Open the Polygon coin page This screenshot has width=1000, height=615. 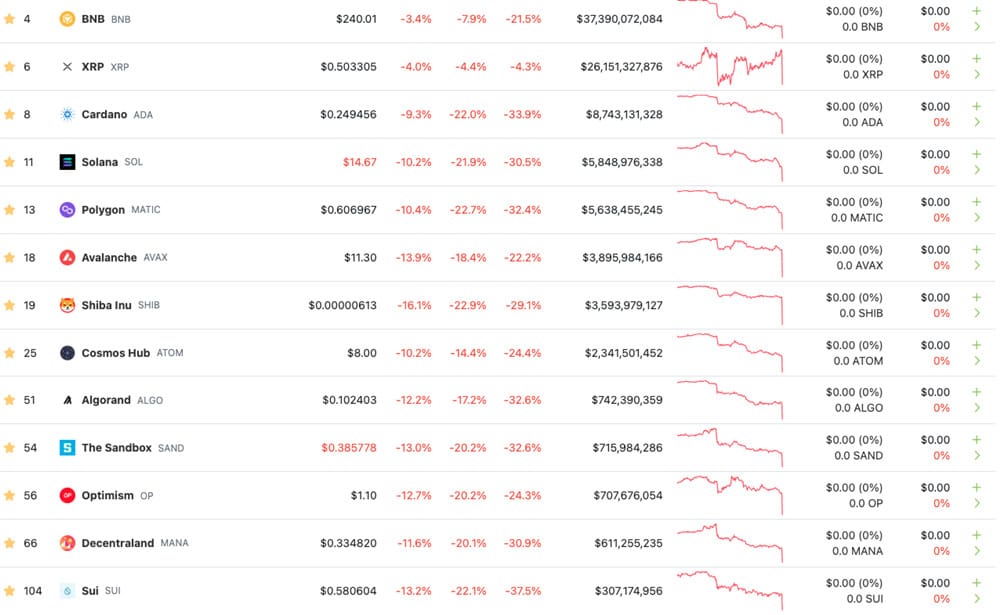pos(103,210)
